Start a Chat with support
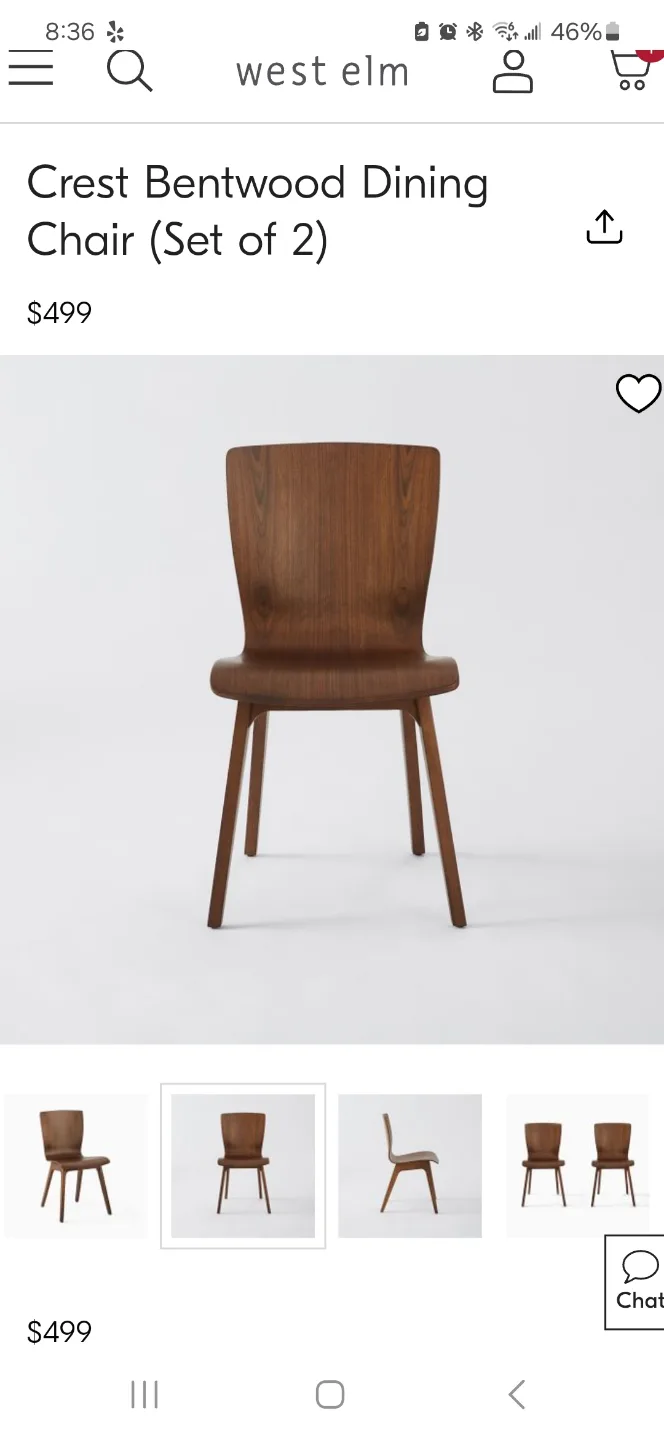The image size is (664, 1440). coord(638,1282)
